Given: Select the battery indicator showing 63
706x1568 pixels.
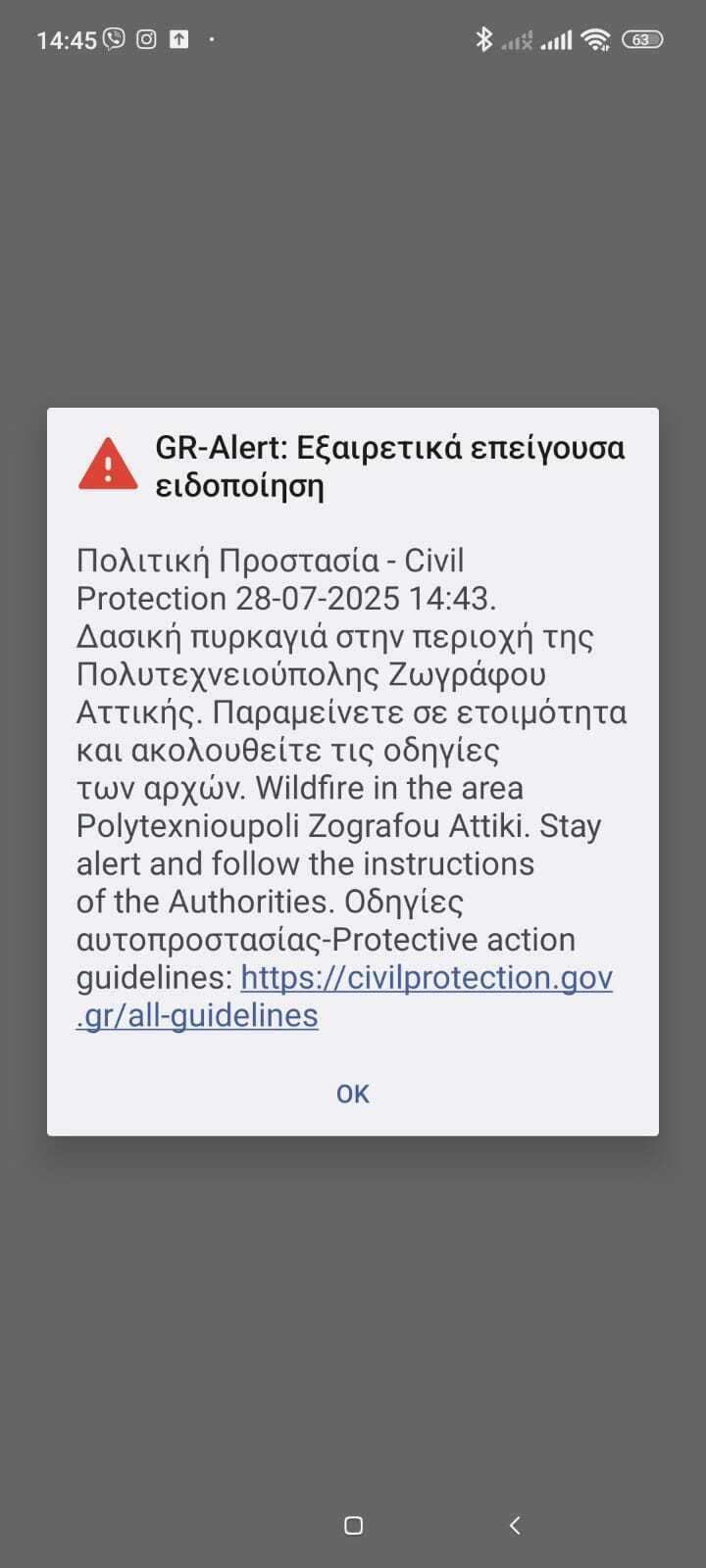Looking at the screenshot, I should click(x=642, y=39).
